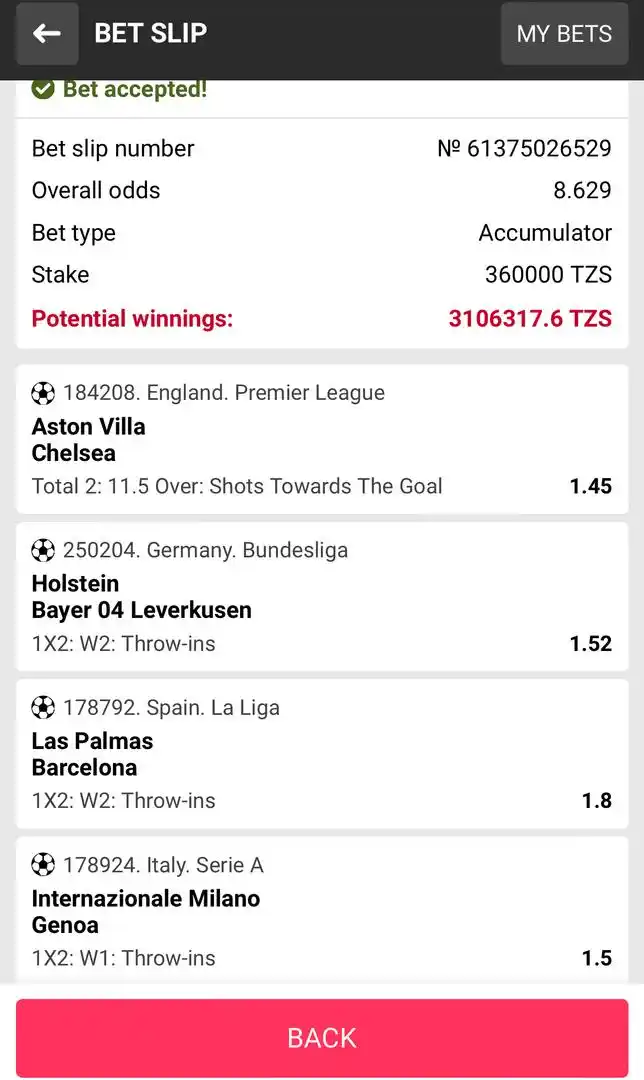Tap the pink Back button

point(322,1038)
